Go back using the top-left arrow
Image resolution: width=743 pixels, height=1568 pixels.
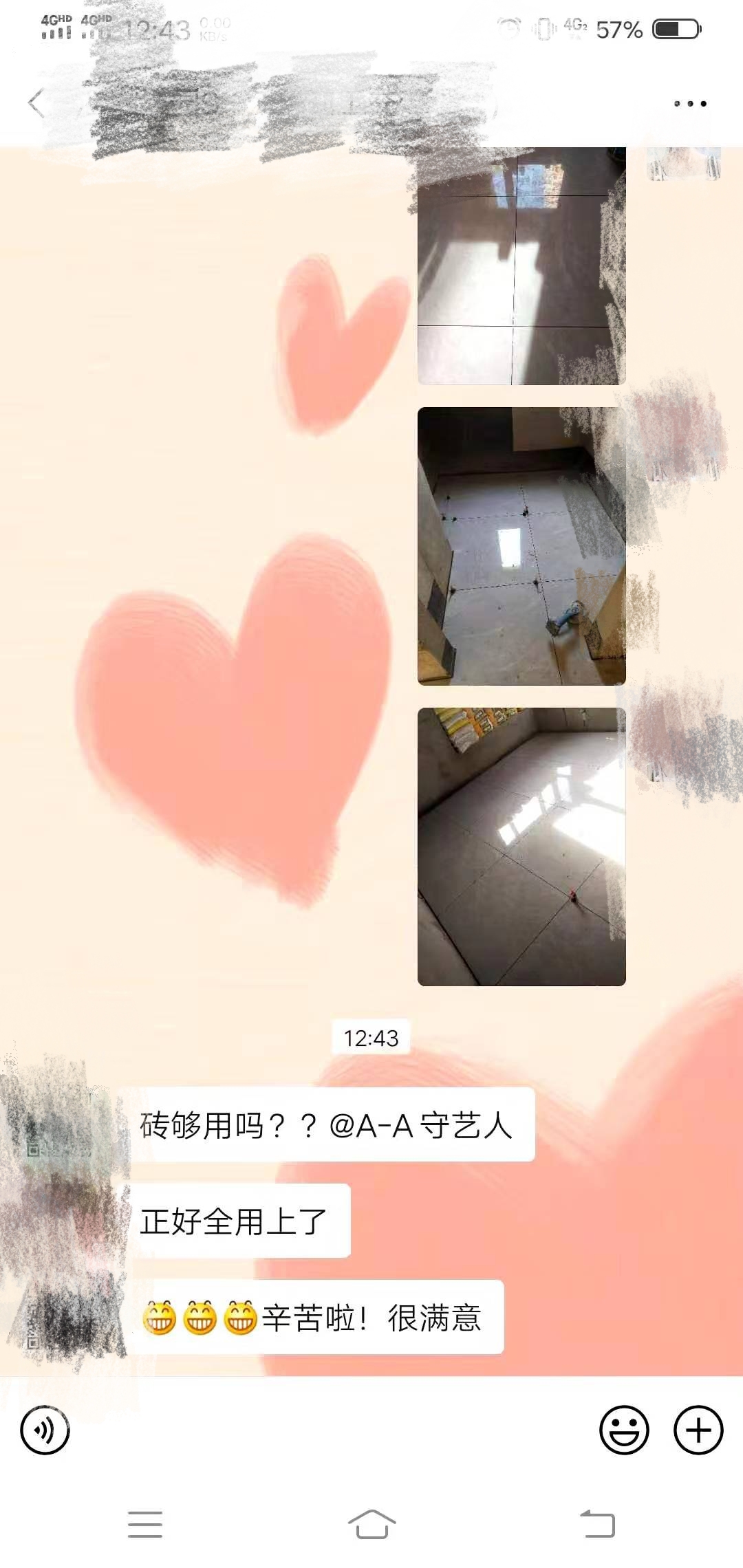tap(36, 103)
